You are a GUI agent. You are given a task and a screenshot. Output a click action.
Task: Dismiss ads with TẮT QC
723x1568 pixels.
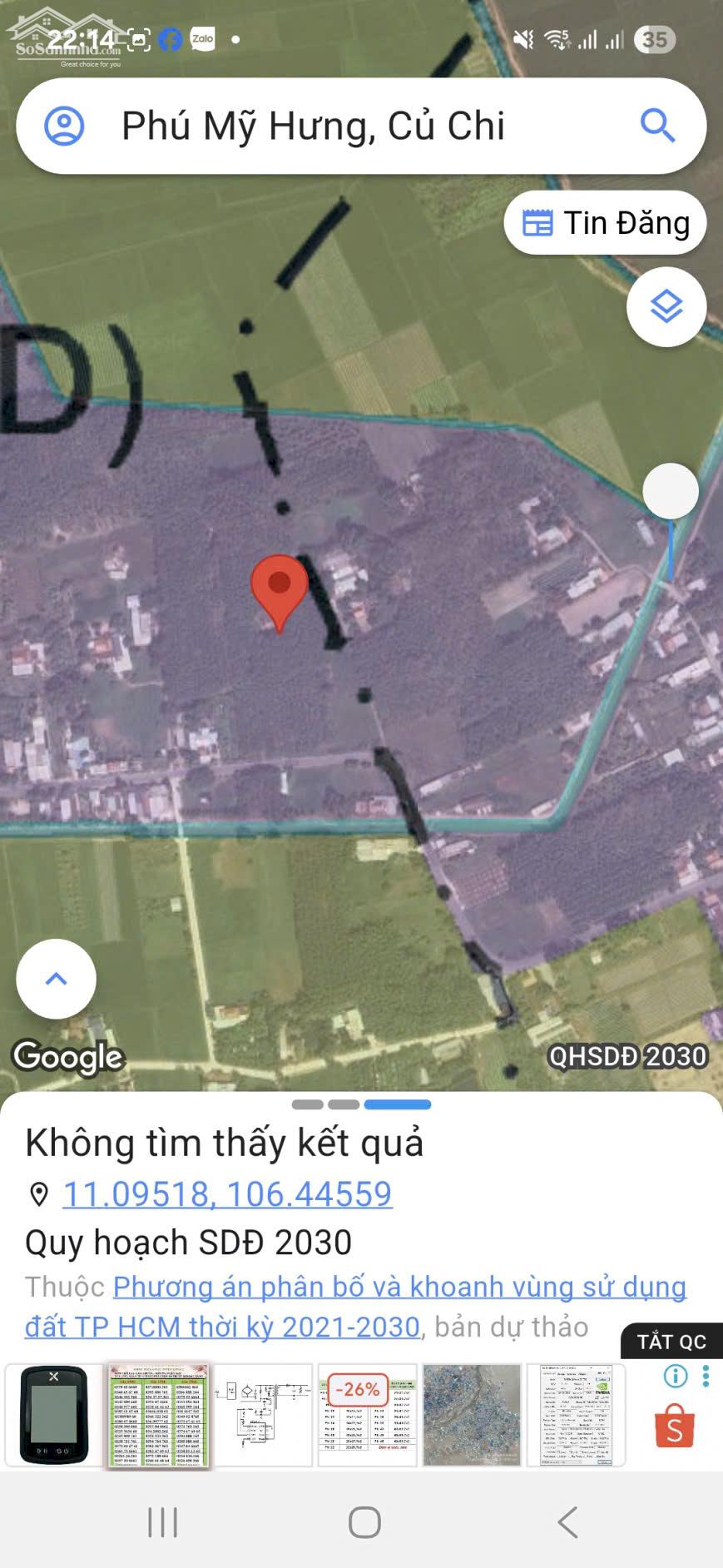click(x=671, y=1342)
